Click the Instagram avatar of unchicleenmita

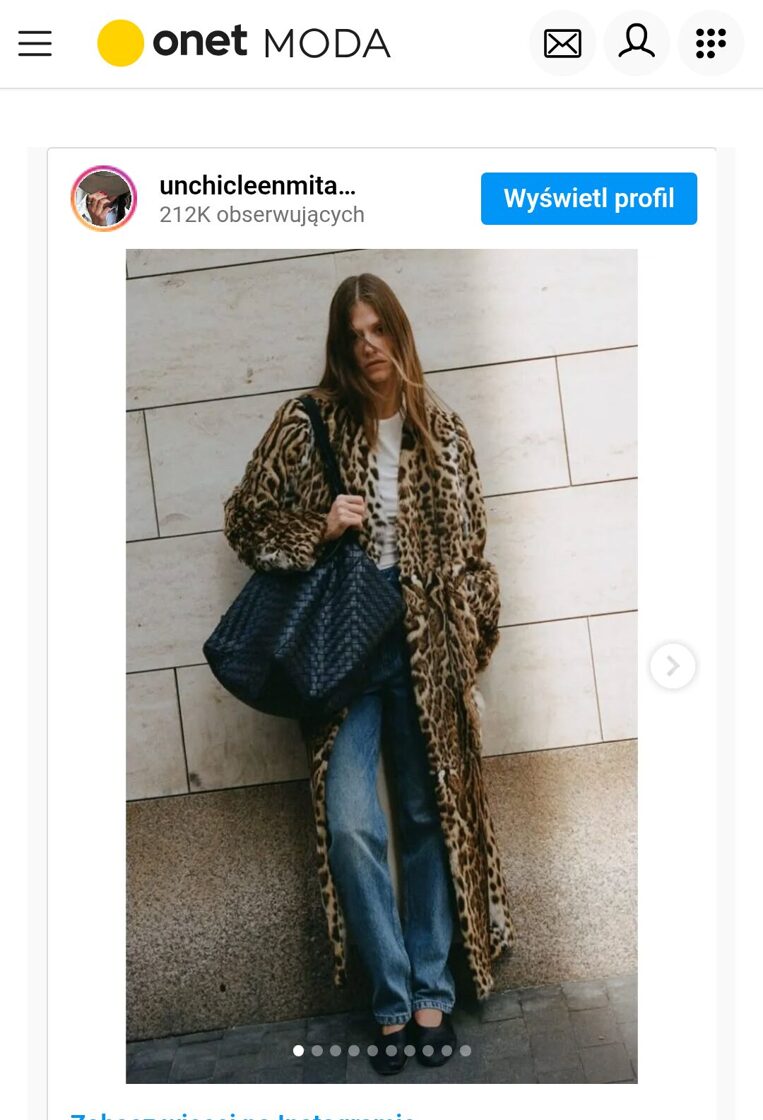(x=103, y=198)
